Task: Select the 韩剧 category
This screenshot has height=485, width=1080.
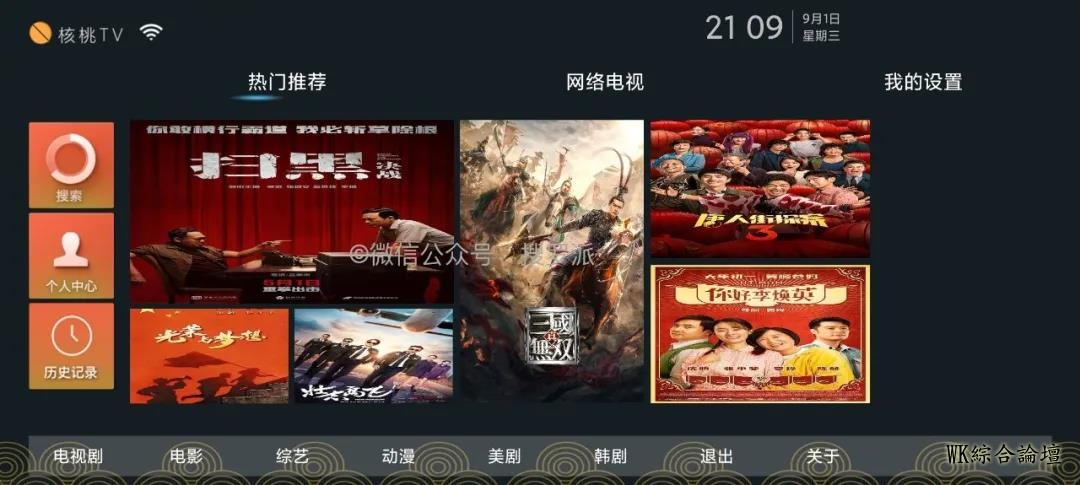Action: (x=610, y=457)
